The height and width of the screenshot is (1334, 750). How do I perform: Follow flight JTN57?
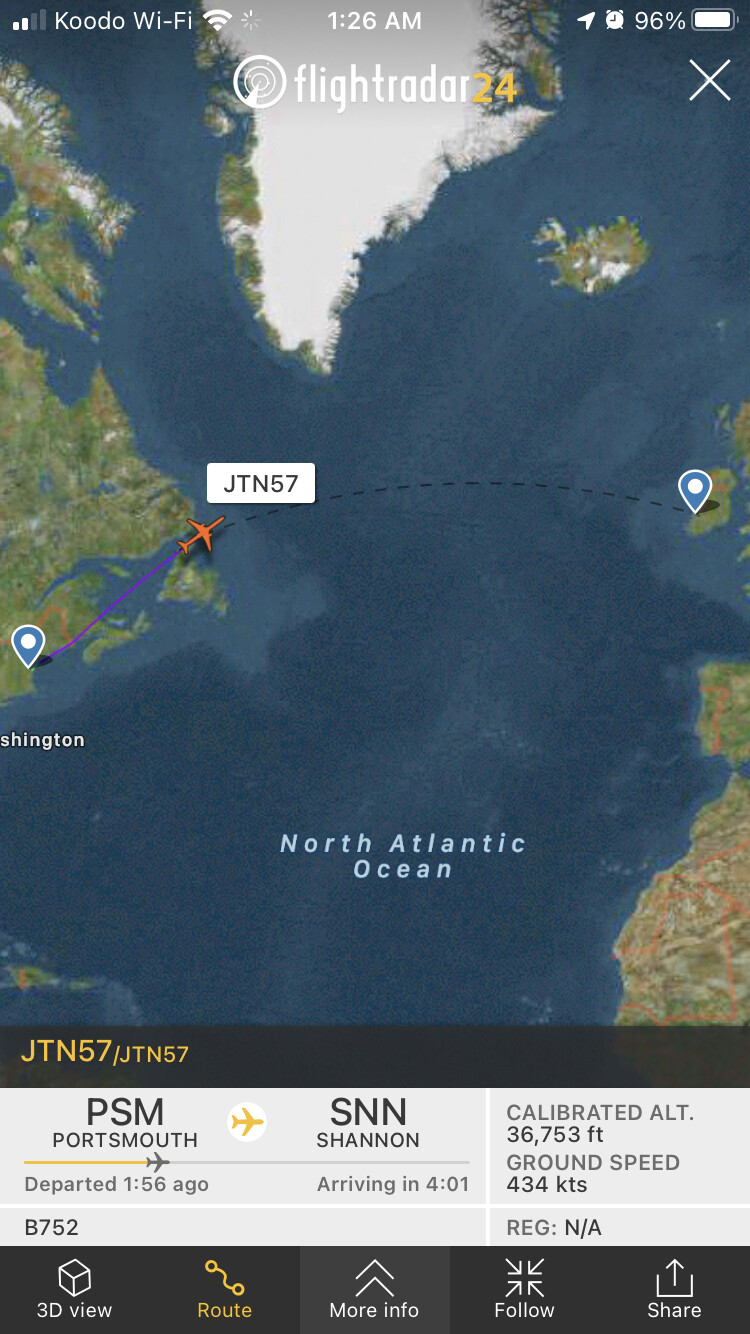[x=524, y=1289]
